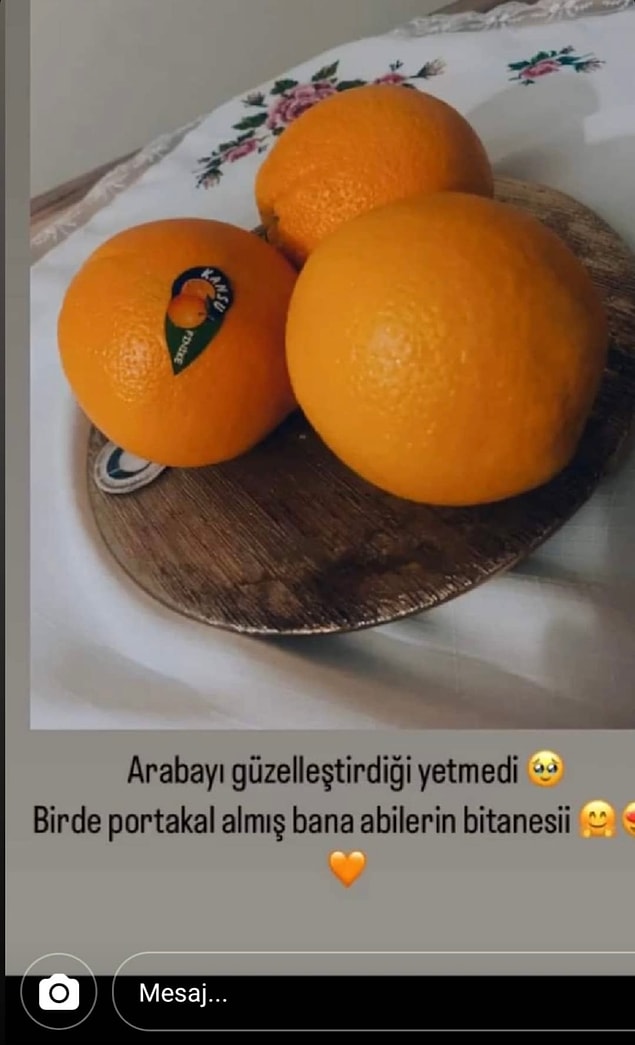Open the camera to reply
This screenshot has width=635, height=1045.
[x=59, y=992]
